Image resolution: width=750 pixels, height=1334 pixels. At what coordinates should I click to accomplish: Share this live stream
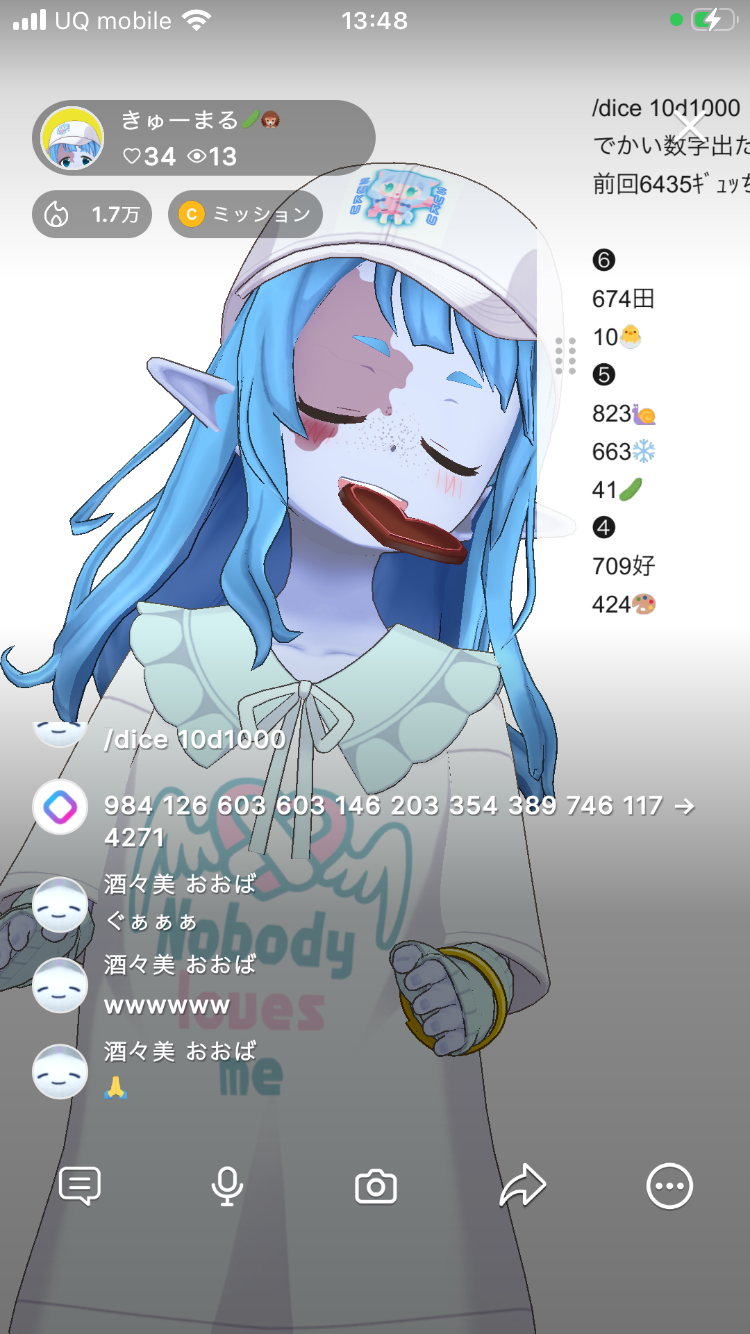click(523, 1186)
